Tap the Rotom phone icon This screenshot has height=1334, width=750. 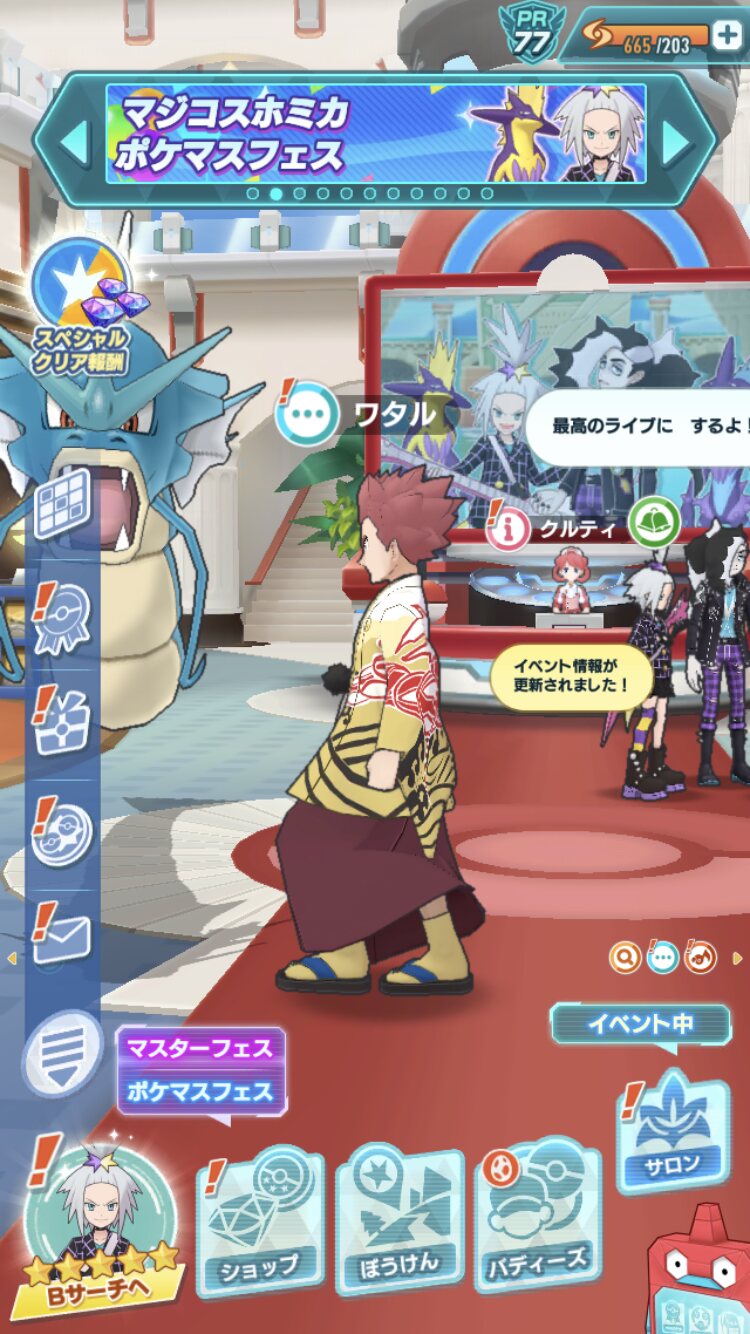(698, 1270)
